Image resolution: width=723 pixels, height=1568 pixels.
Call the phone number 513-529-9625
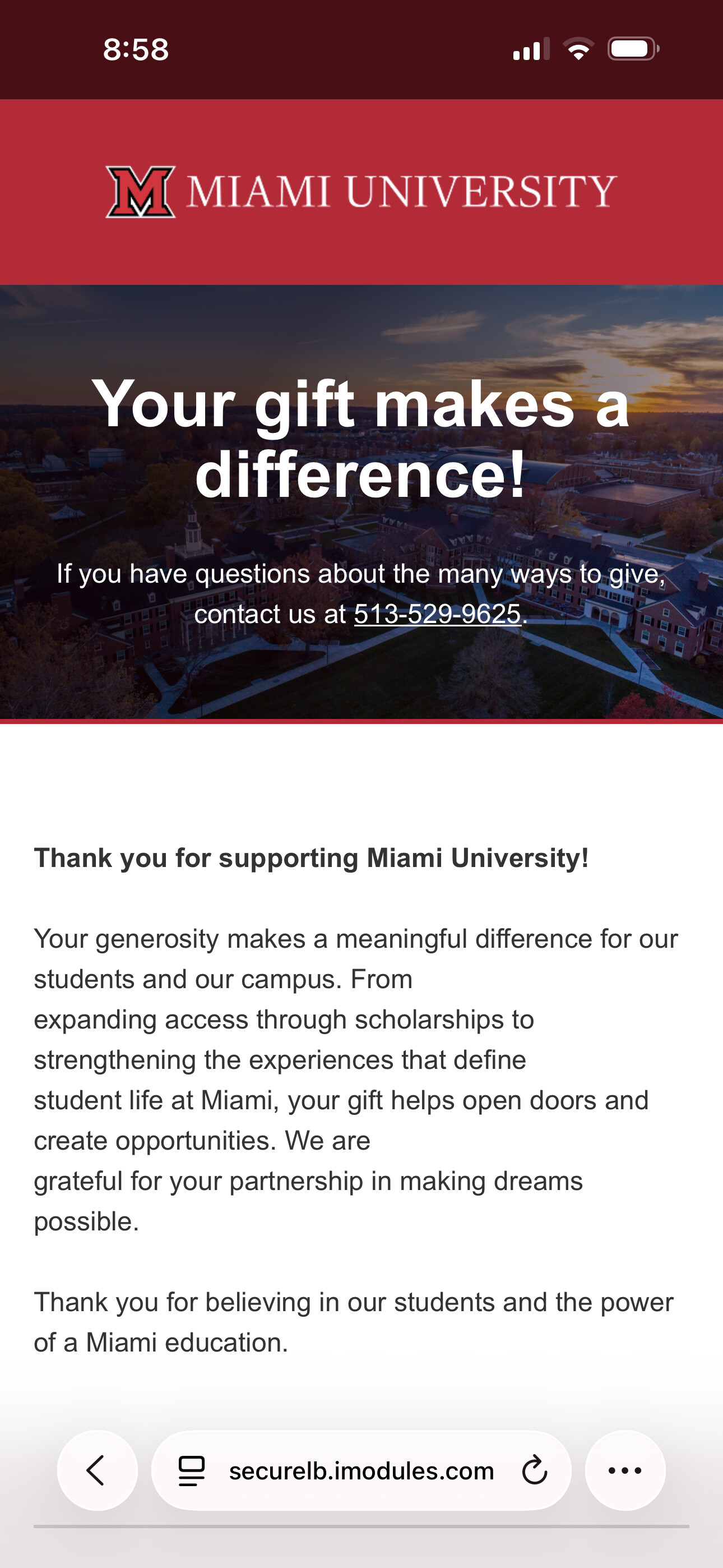(x=437, y=614)
